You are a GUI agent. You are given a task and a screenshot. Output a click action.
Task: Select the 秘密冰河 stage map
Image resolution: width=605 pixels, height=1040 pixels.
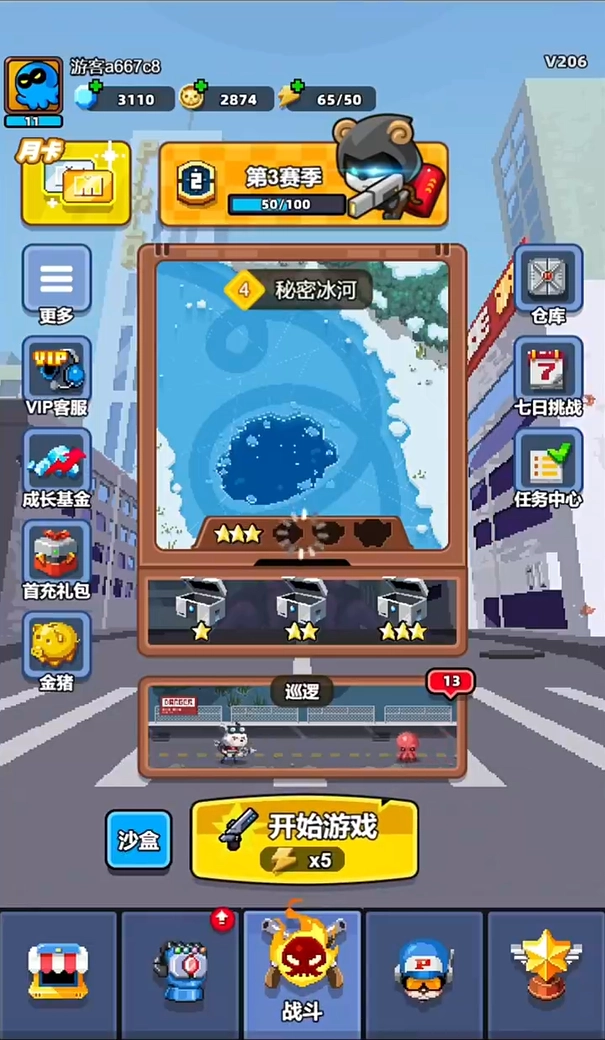pos(302,400)
